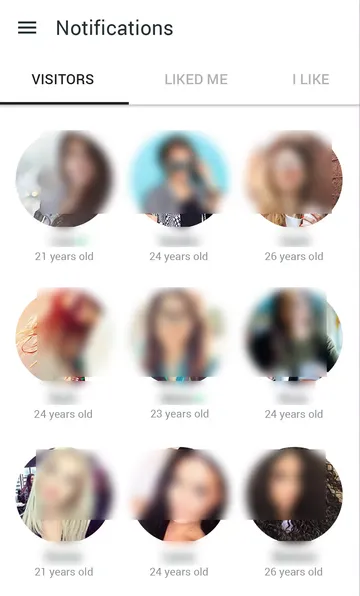The image size is (360, 596).
Task: Open the hamburger drawer menu
Action: (27, 28)
